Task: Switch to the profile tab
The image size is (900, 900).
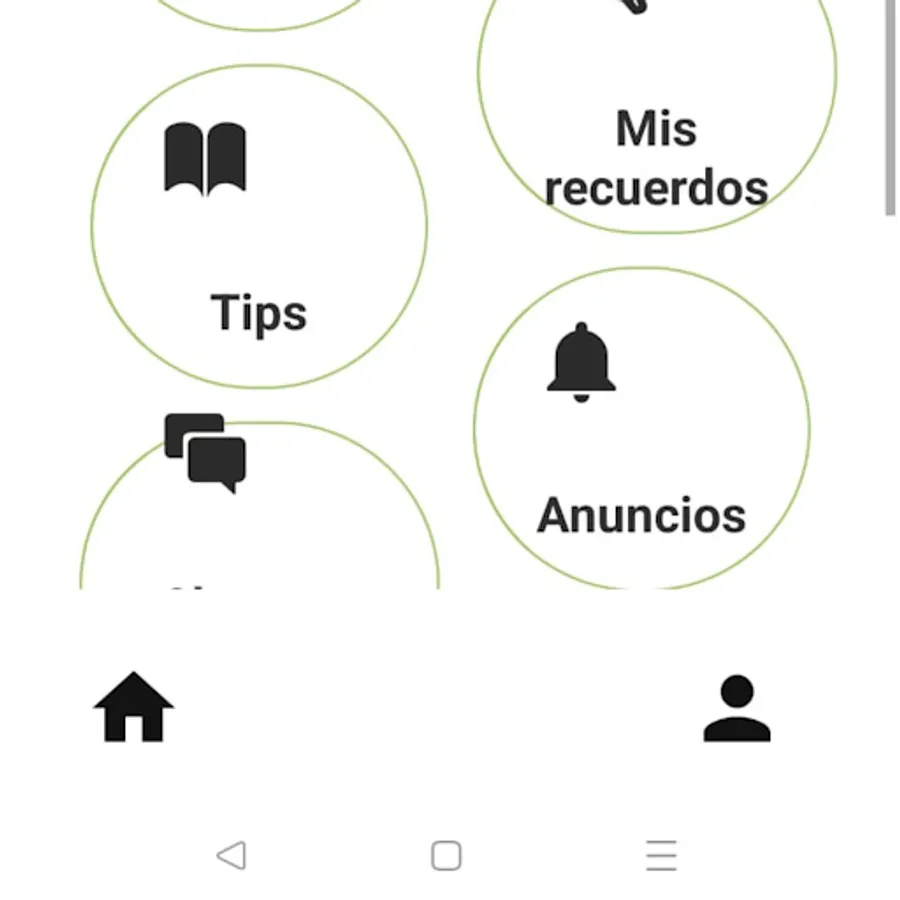Action: [x=737, y=707]
